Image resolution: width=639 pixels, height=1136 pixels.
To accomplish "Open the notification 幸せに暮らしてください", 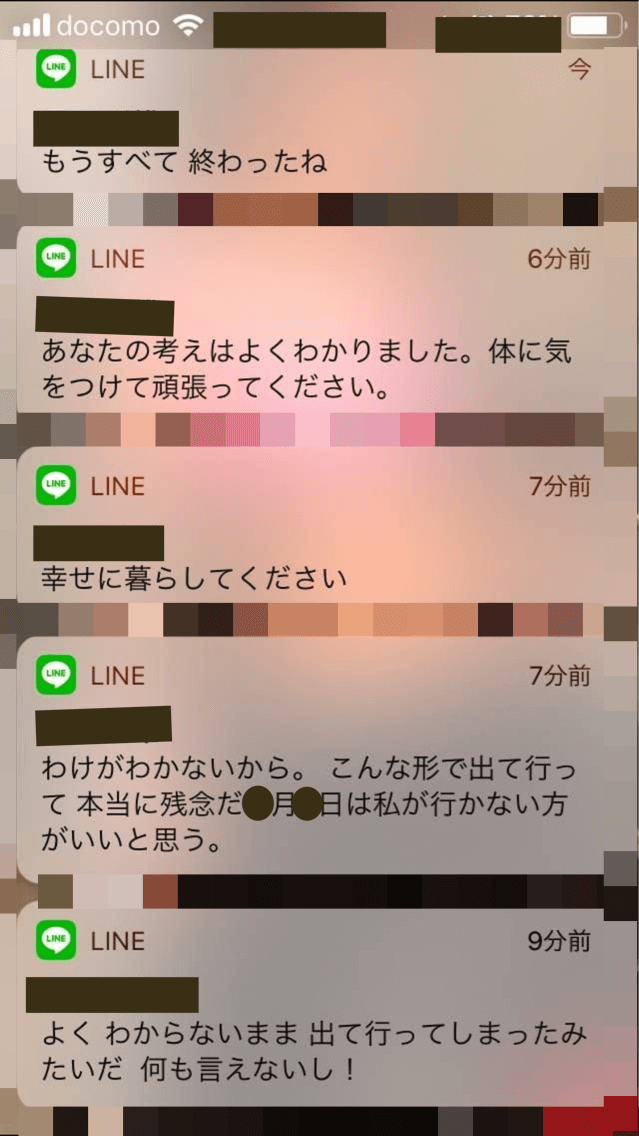I will coord(310,525).
